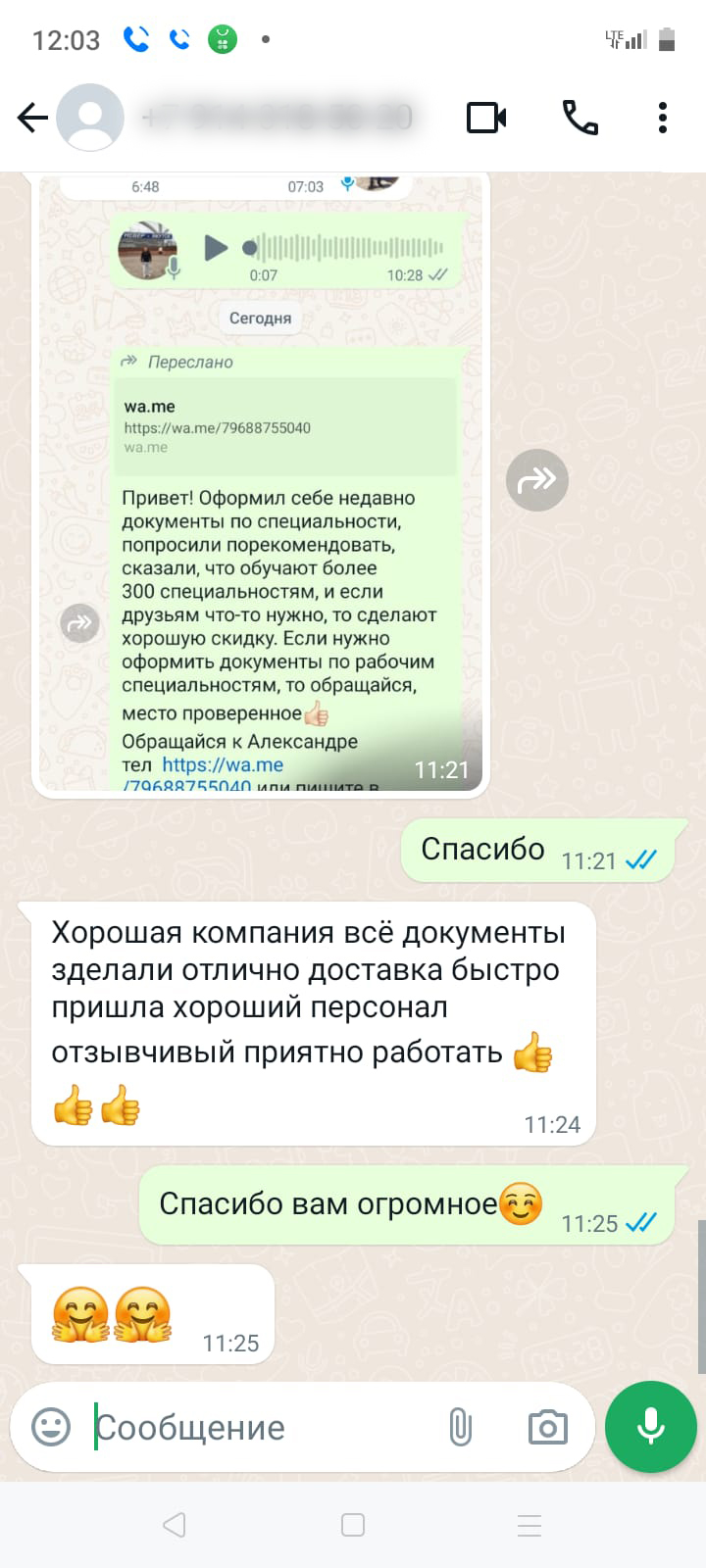Open the emoji picker
Viewport: 706px width, 1568px height.
tap(51, 1427)
